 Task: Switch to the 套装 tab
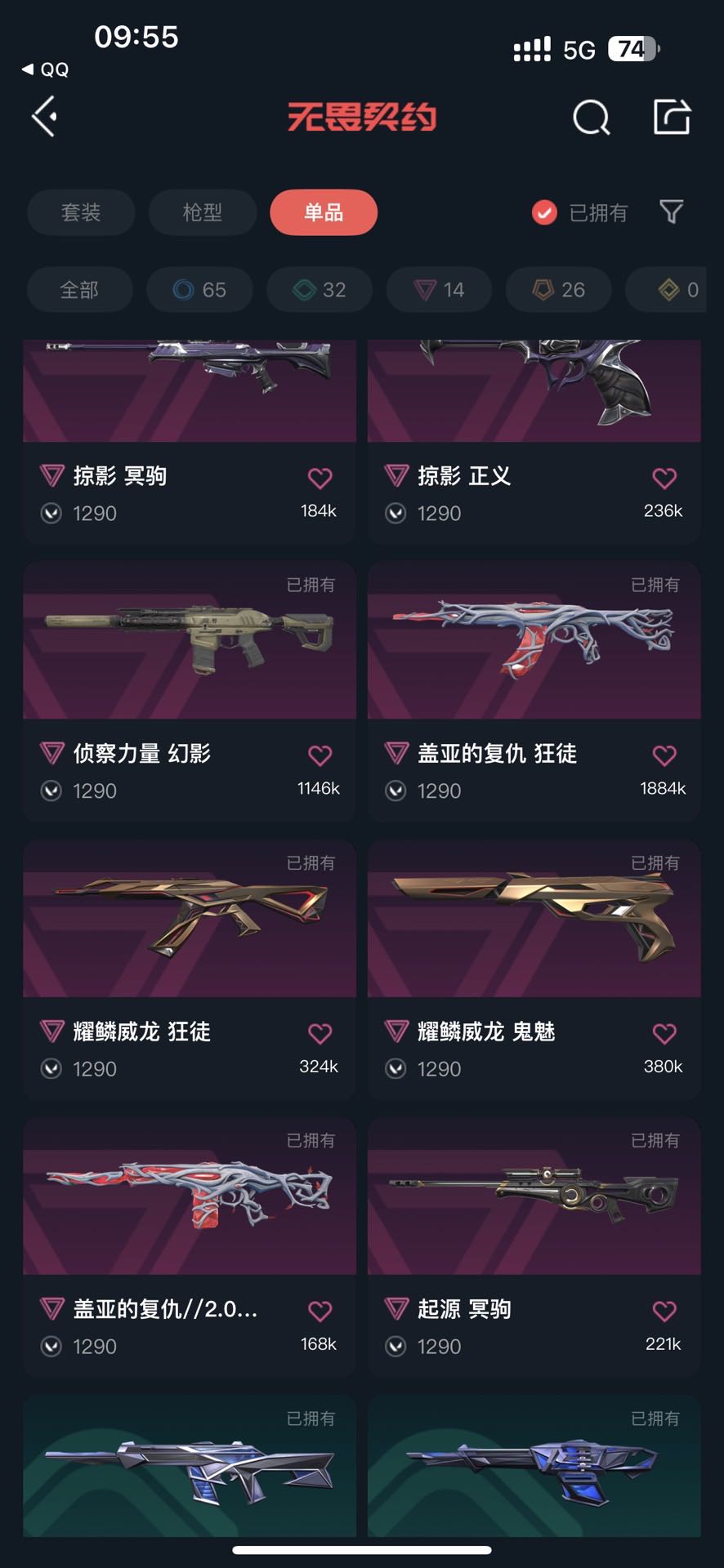81,212
